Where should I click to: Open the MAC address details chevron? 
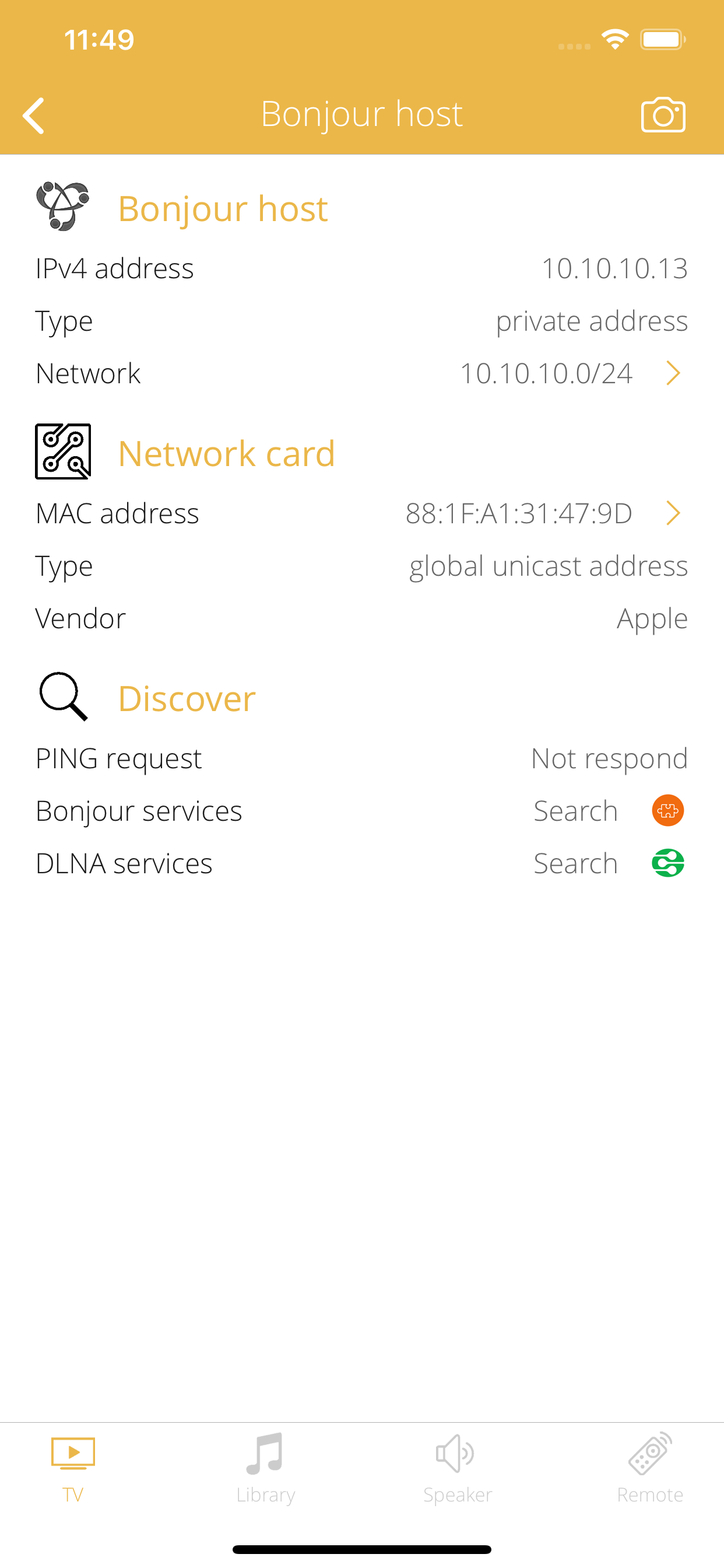pyautogui.click(x=673, y=513)
